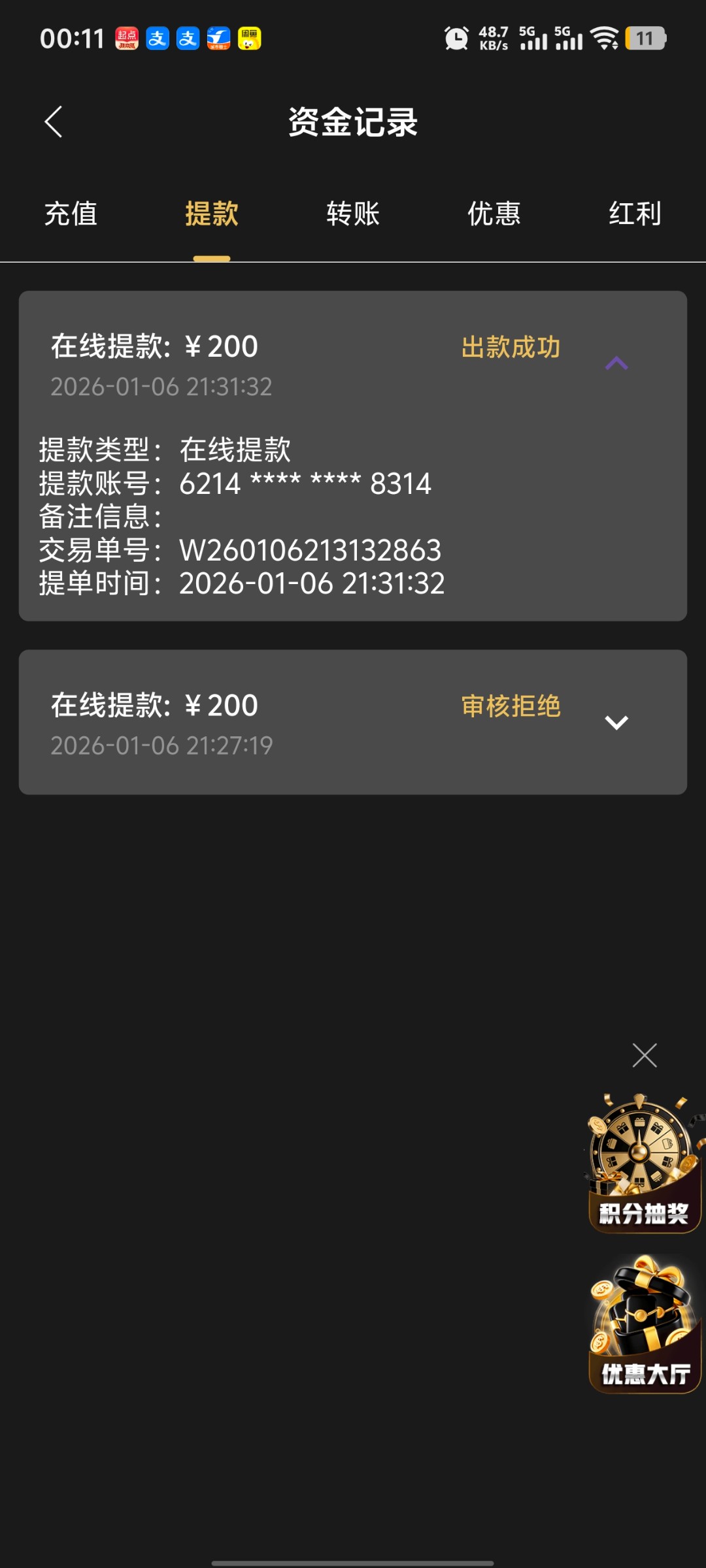
Task: Open the 优惠 tab
Action: click(x=494, y=214)
